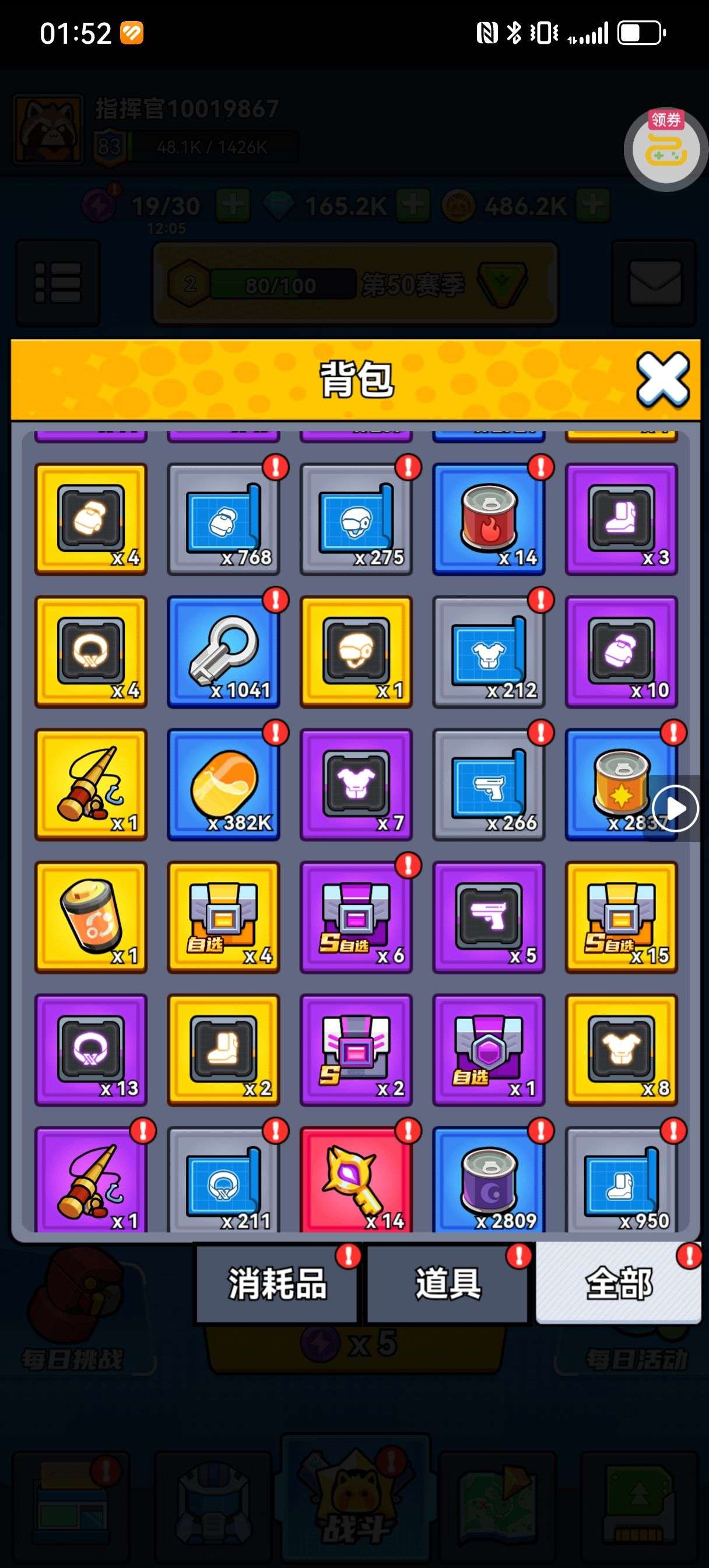Open the armor blueprint x212
Viewport: 709px width, 1568px height.
(488, 652)
